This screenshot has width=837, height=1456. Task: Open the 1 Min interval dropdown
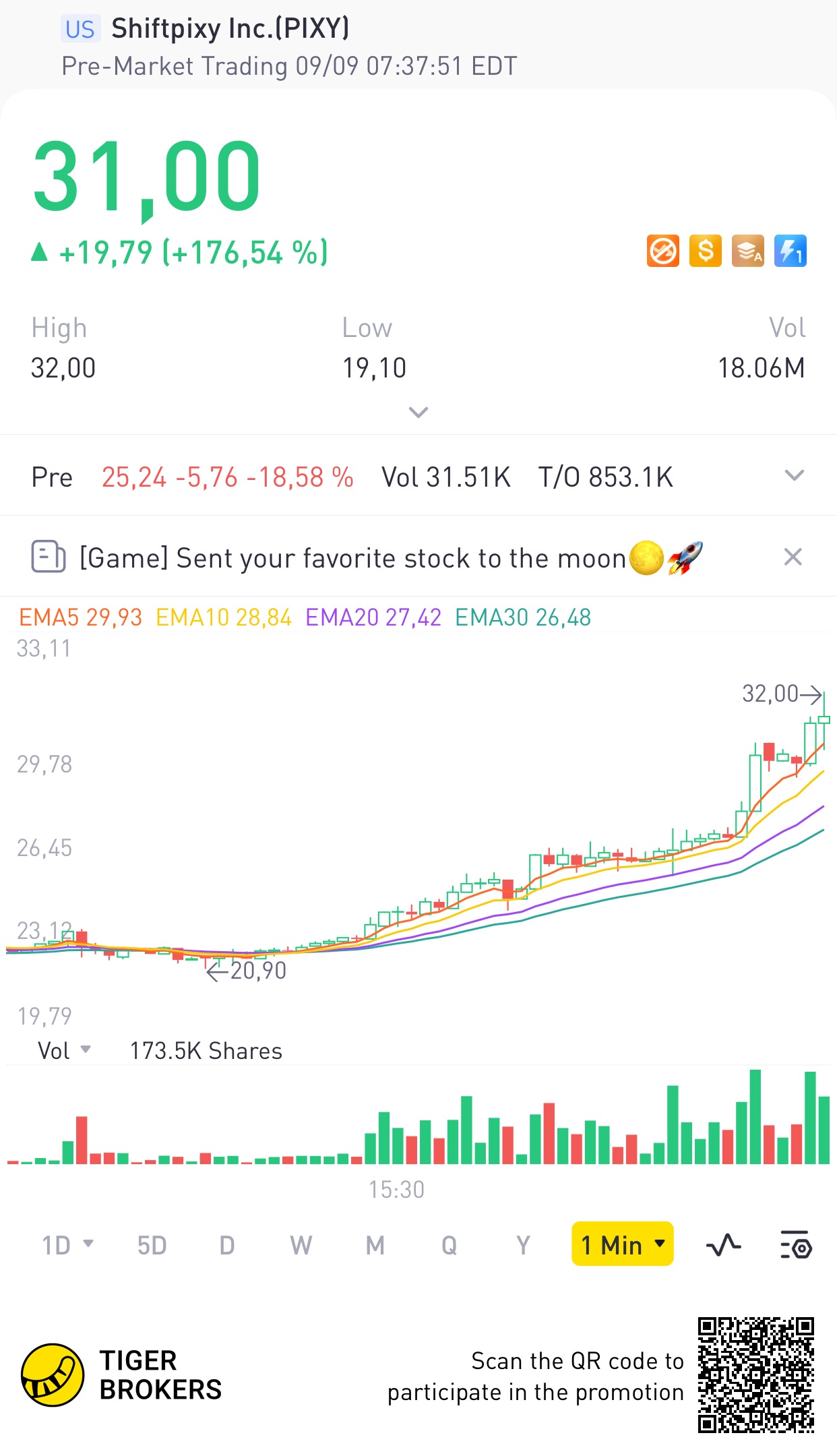622,1244
